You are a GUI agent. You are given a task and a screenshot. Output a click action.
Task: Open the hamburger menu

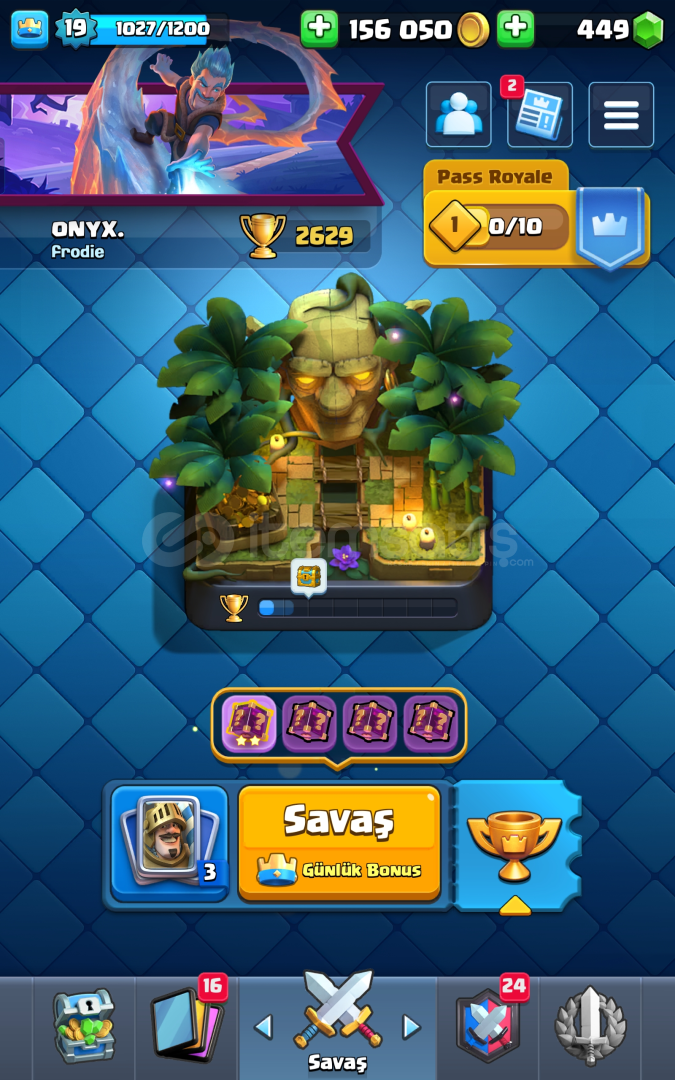coord(621,115)
